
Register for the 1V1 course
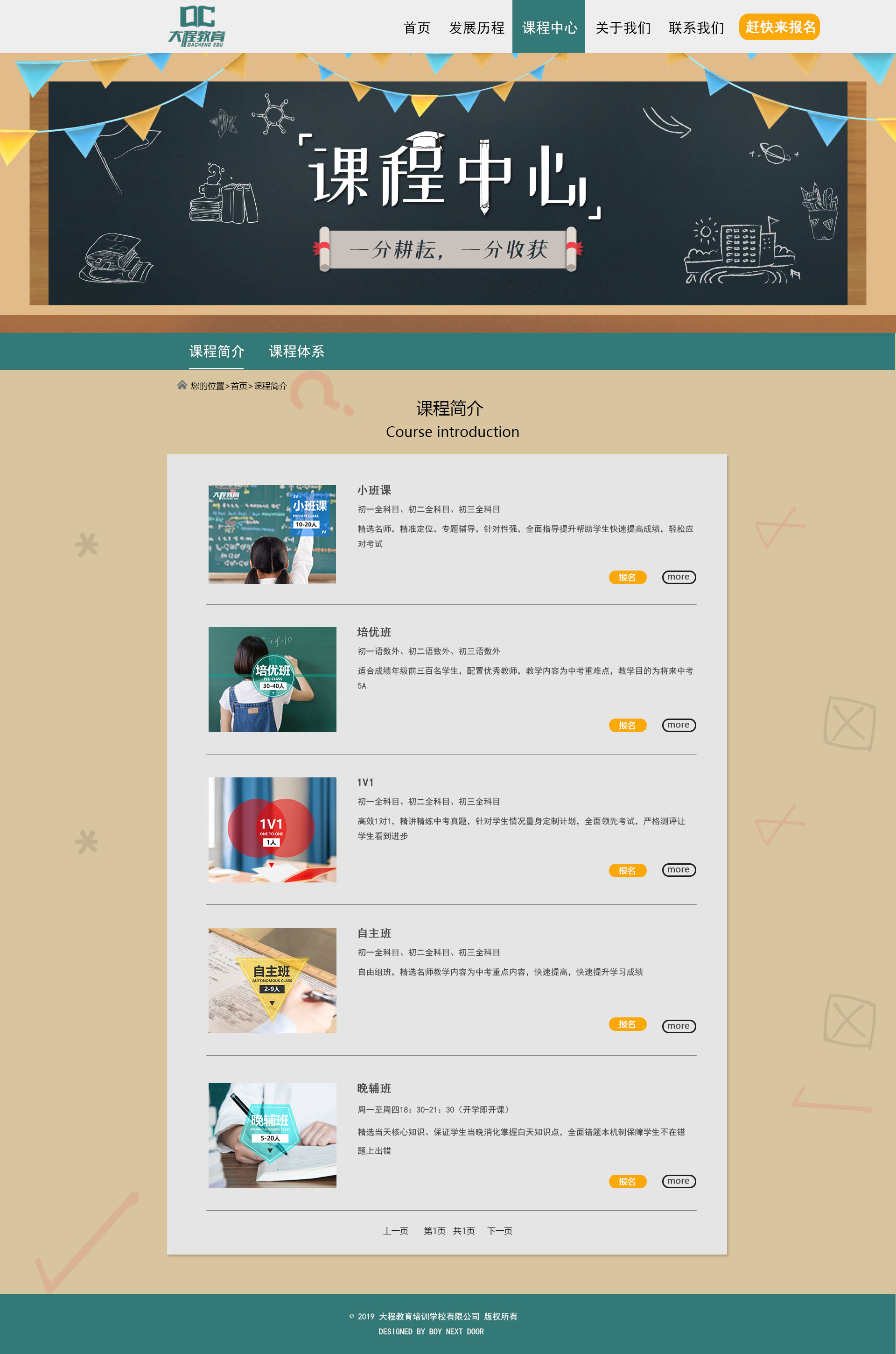point(627,870)
